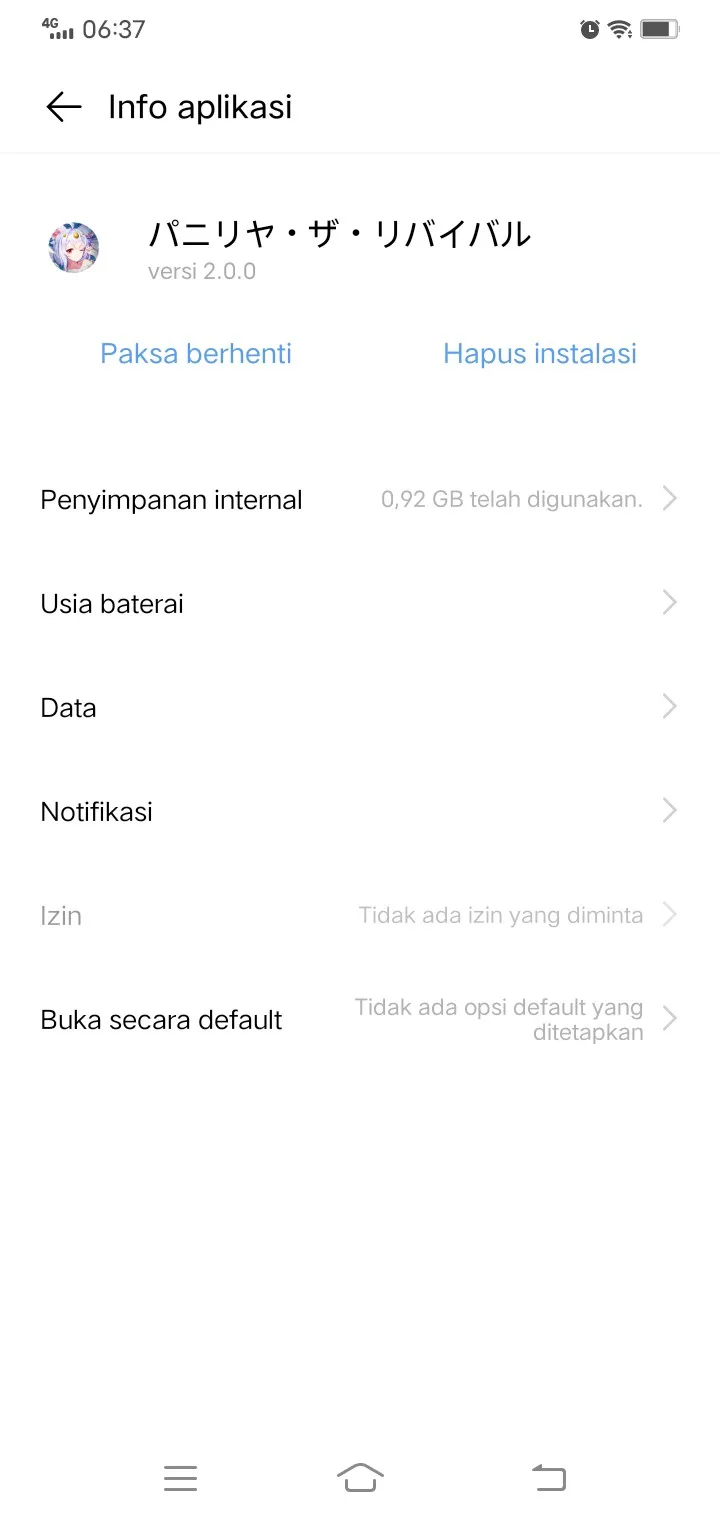Image resolution: width=720 pixels, height=1520 pixels.
Task: View the Data usage row
Action: click(360, 707)
